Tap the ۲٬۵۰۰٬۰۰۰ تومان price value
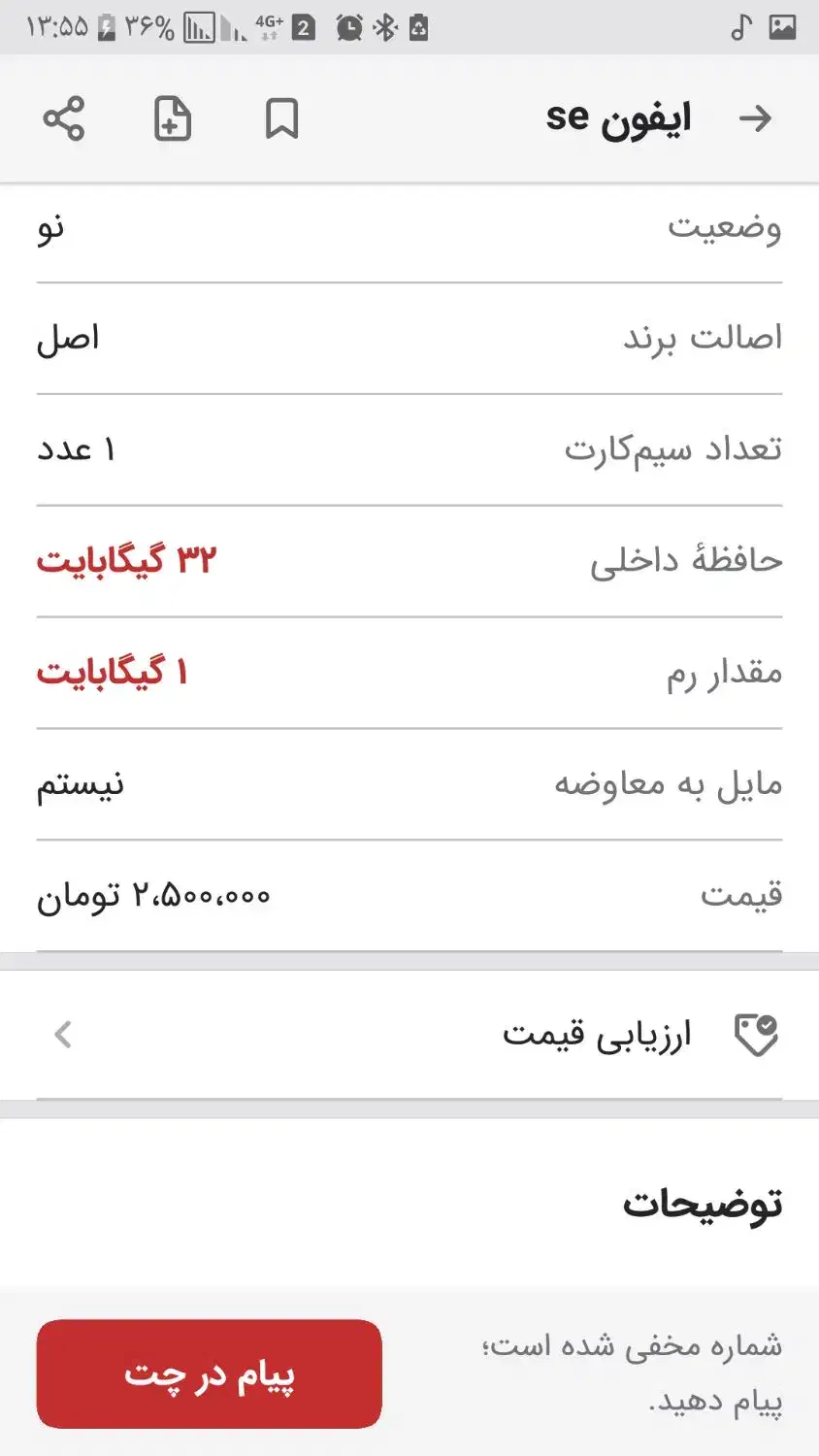Image resolution: width=819 pixels, height=1456 pixels. click(152, 895)
